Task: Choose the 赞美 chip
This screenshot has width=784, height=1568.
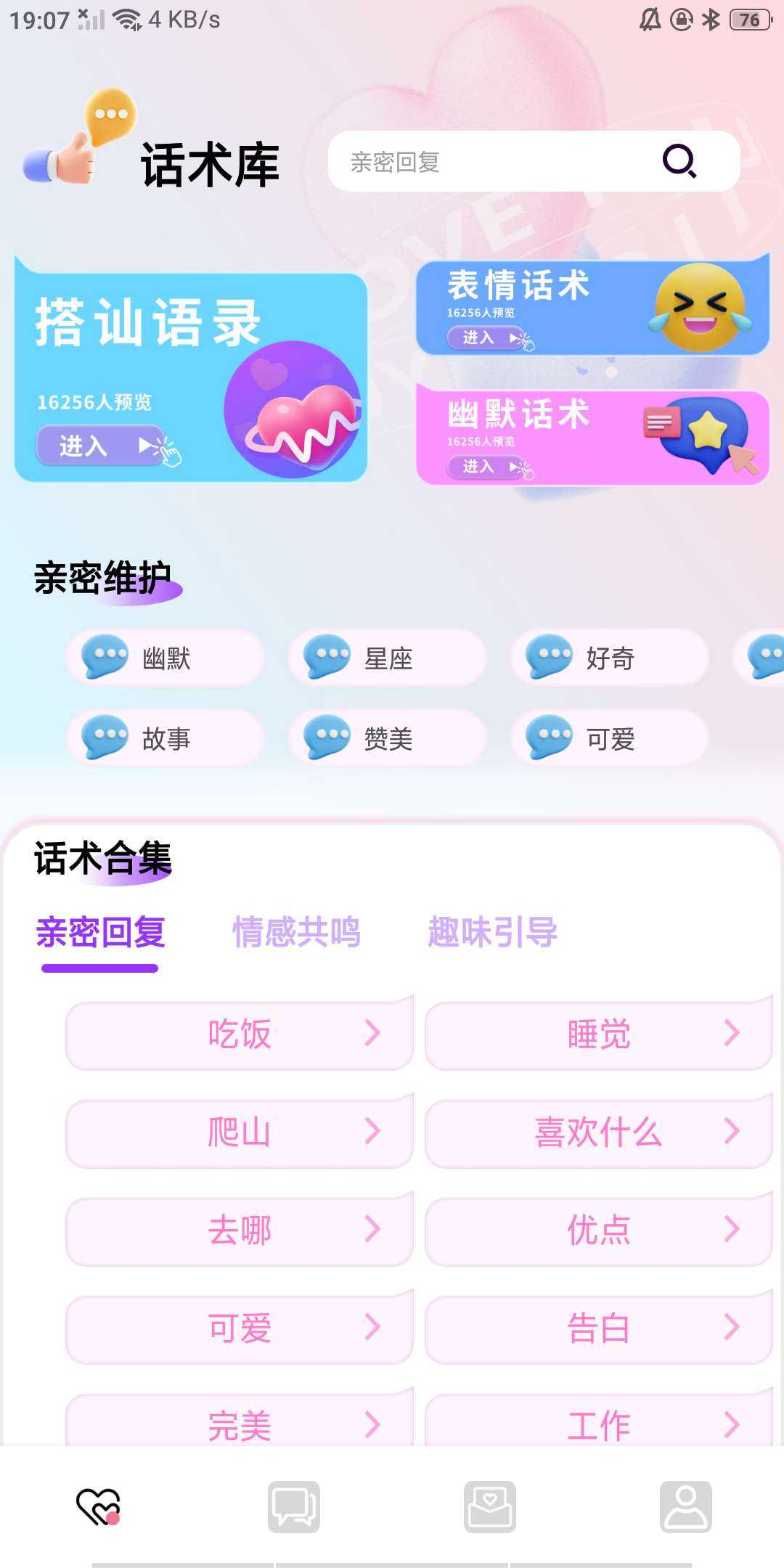Action: [387, 739]
